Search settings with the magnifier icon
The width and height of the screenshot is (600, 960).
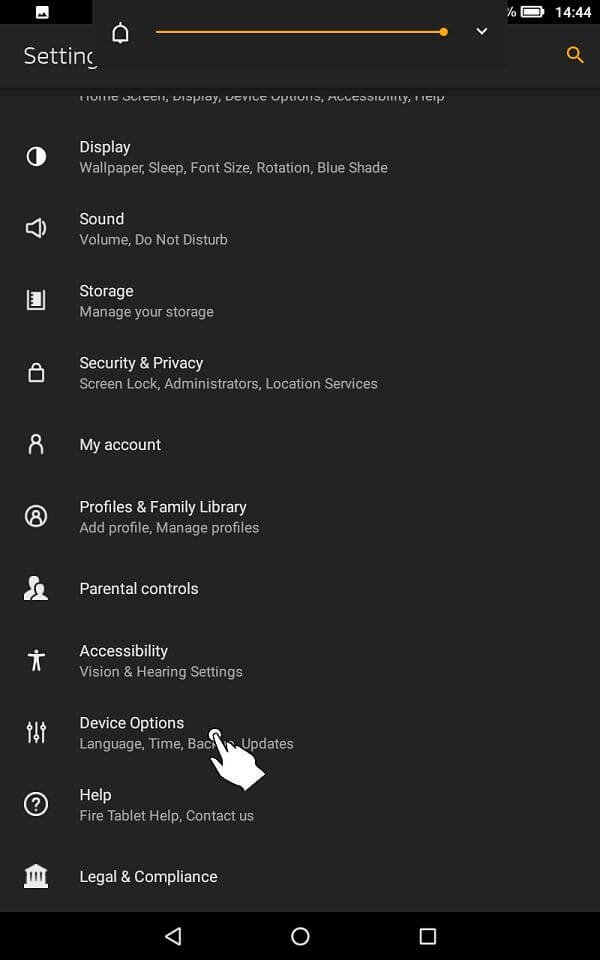(x=574, y=55)
